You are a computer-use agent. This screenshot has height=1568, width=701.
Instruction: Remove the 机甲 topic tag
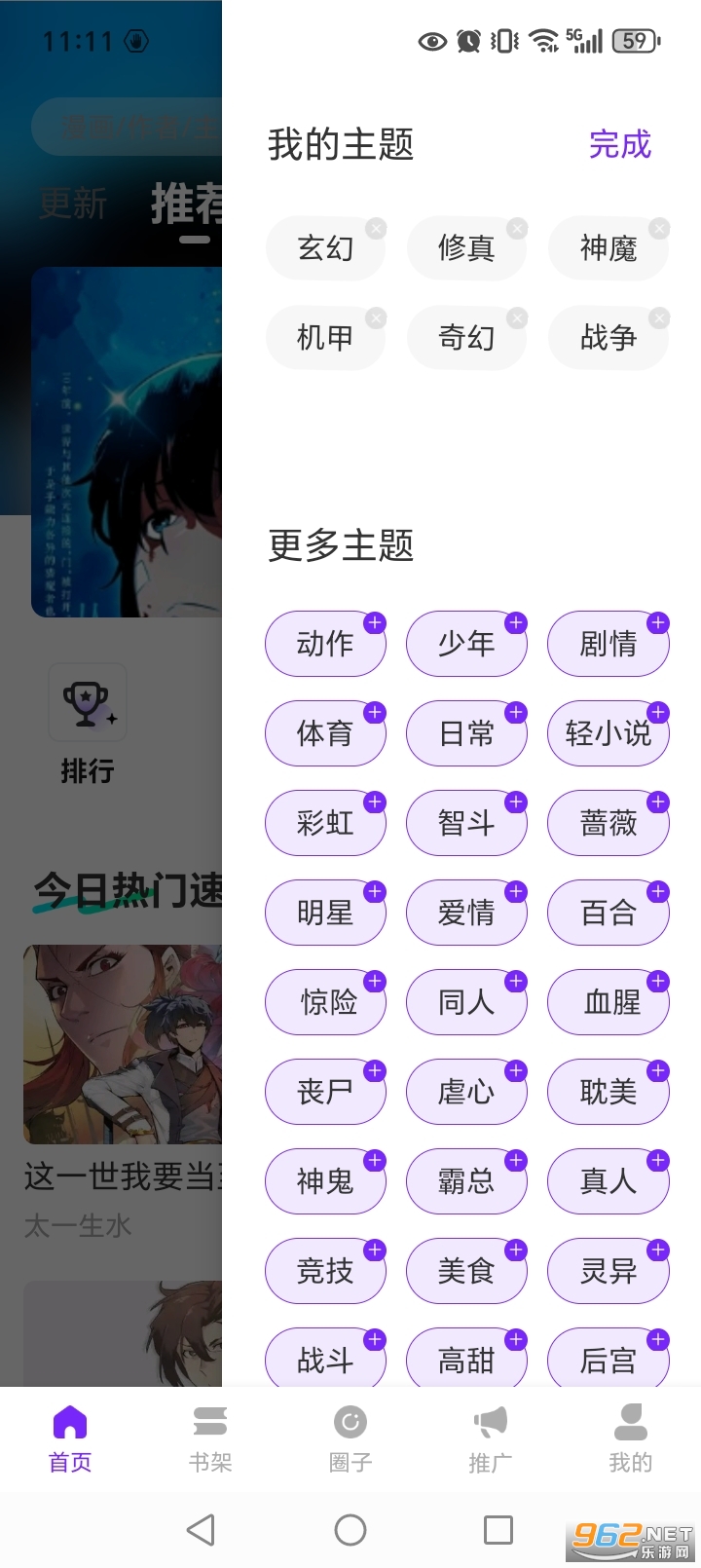[378, 317]
